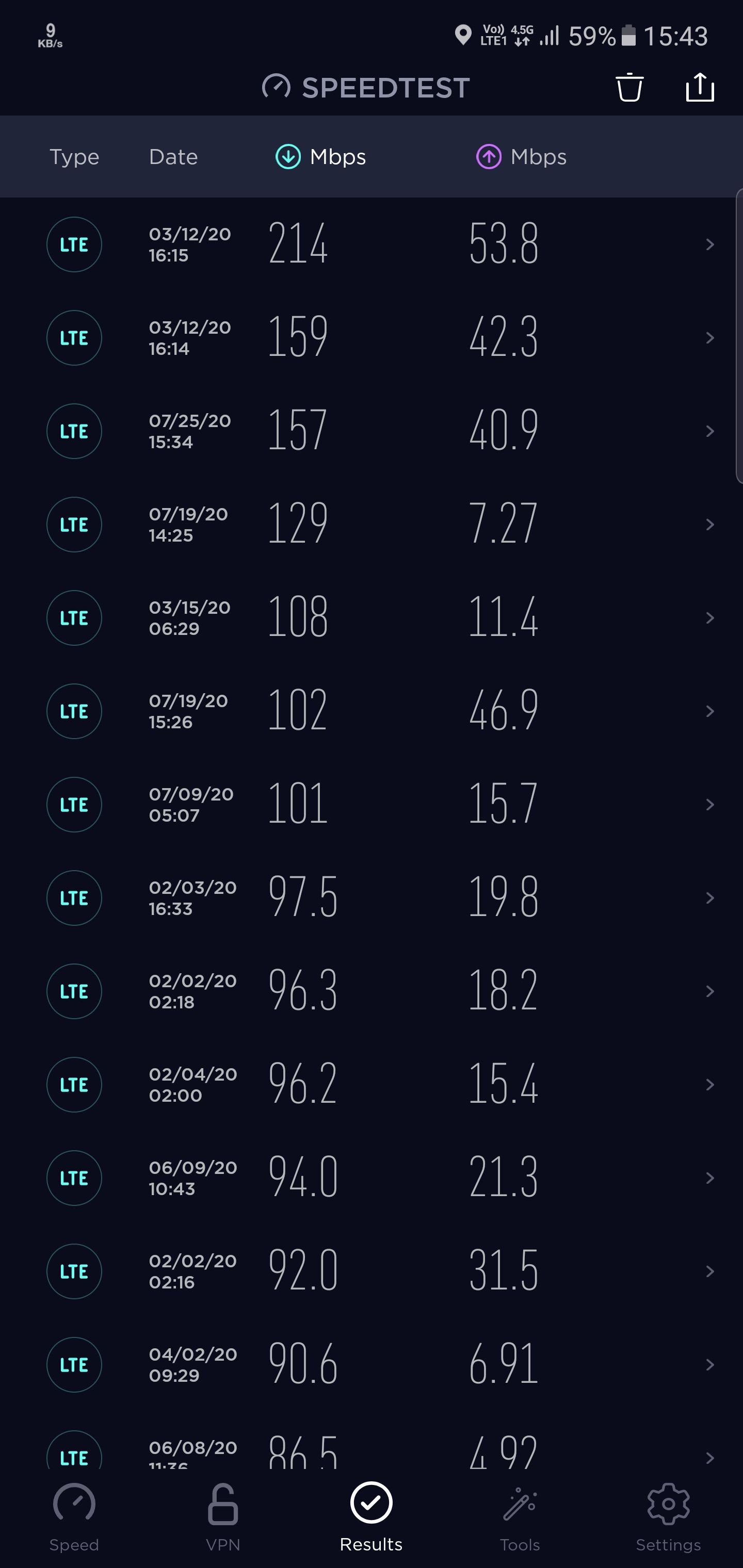View the 03/15/20 06:29 test details
743x1568 pixels.
tap(372, 618)
